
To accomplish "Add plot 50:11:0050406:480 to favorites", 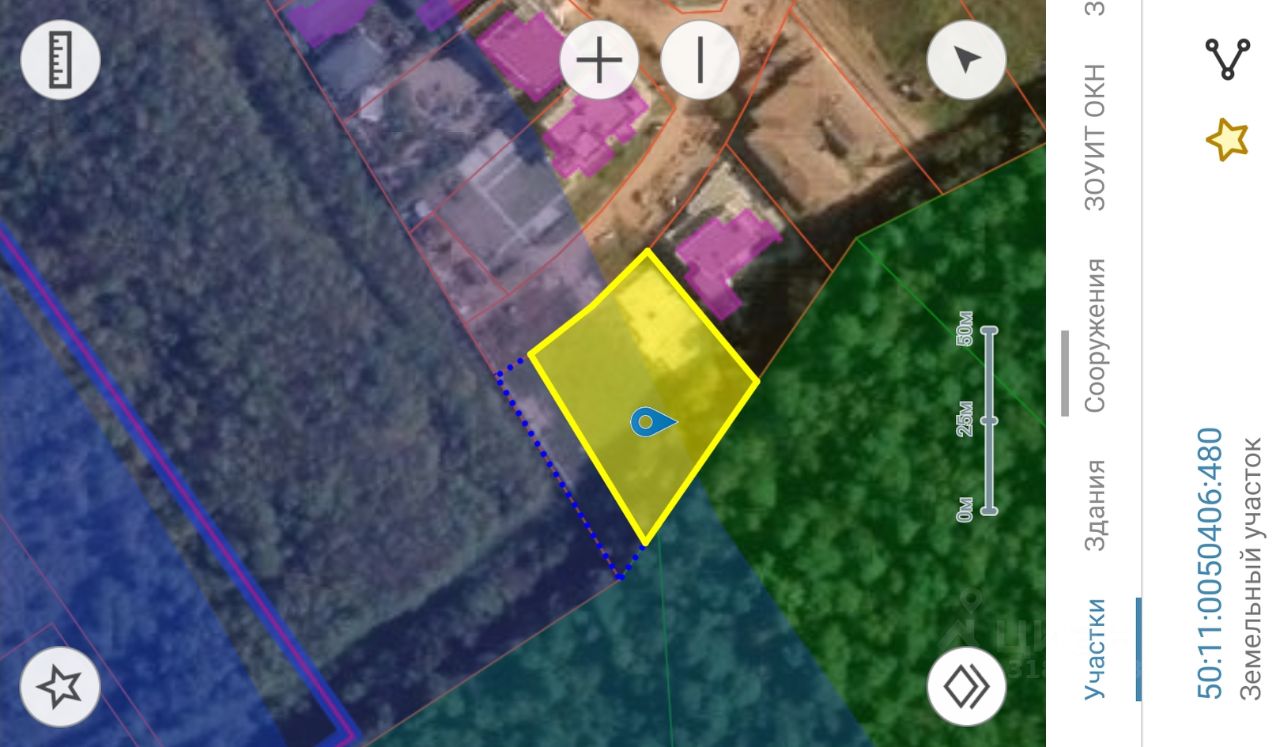I will point(1228,139).
